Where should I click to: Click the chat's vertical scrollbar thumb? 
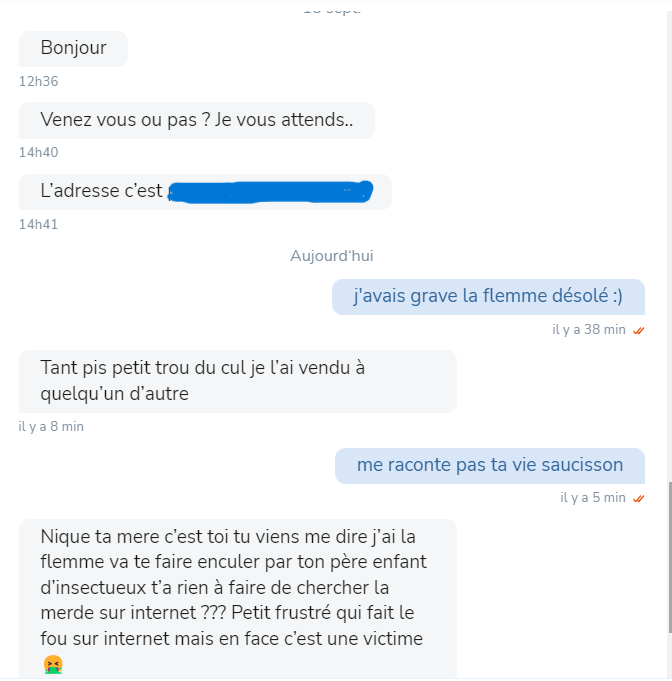[x=669, y=557]
